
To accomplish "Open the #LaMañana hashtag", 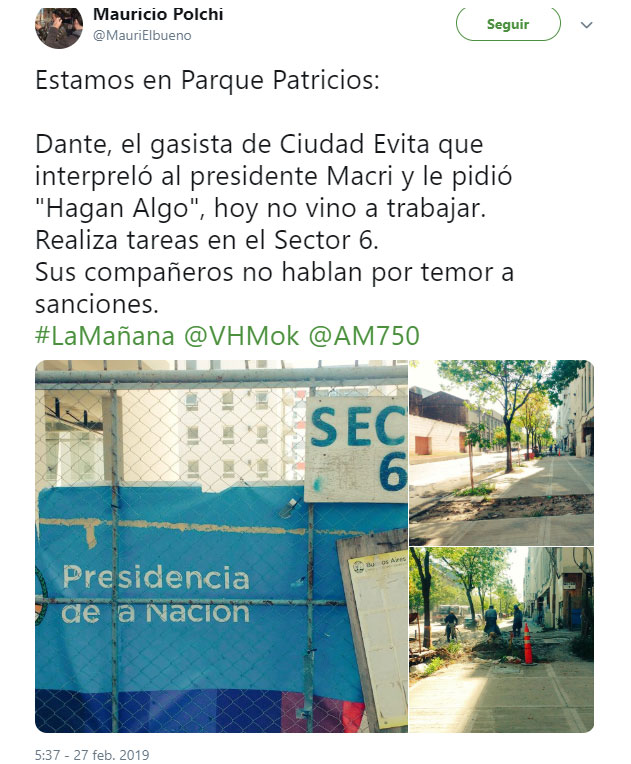I will [x=105, y=336].
